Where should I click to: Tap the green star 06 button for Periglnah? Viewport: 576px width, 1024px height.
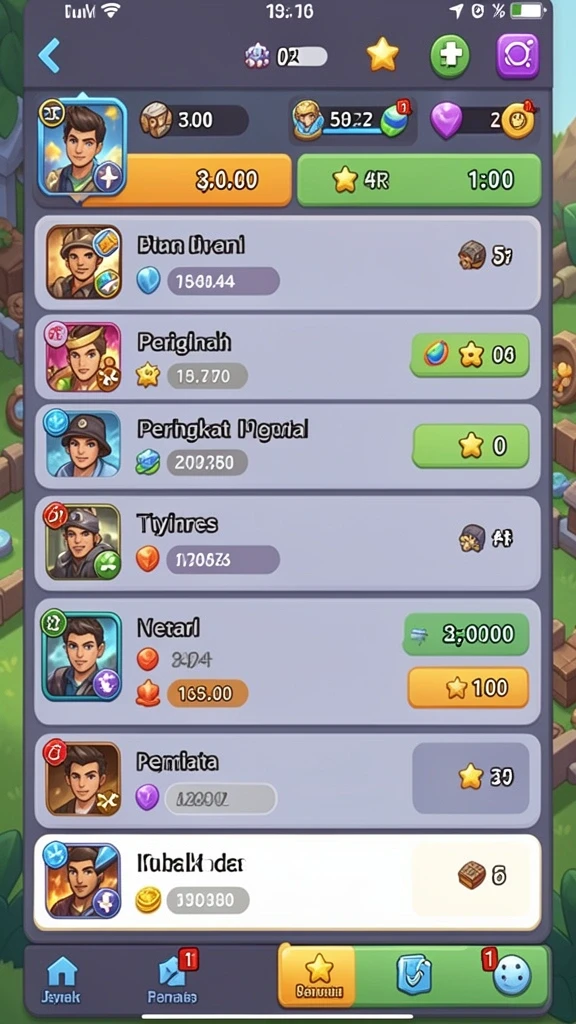[x=470, y=355]
